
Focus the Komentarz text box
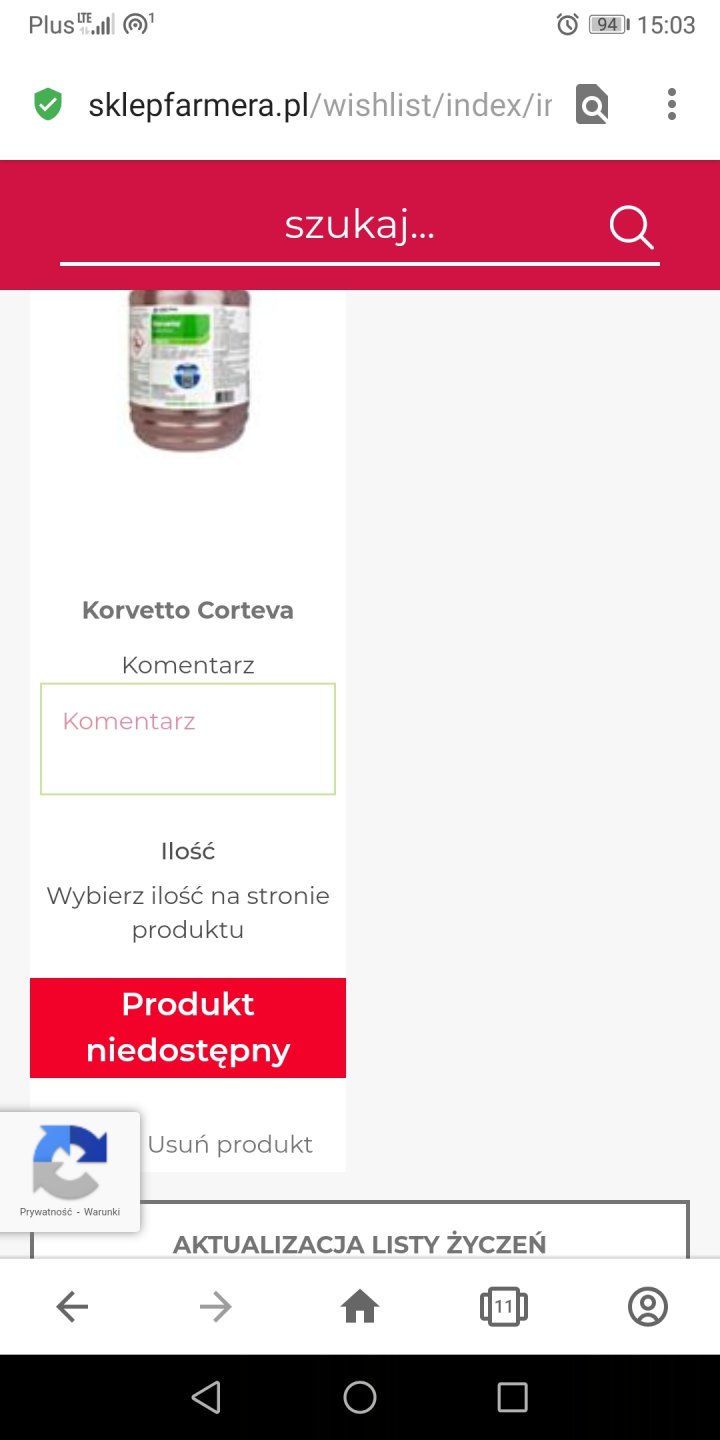coord(188,739)
